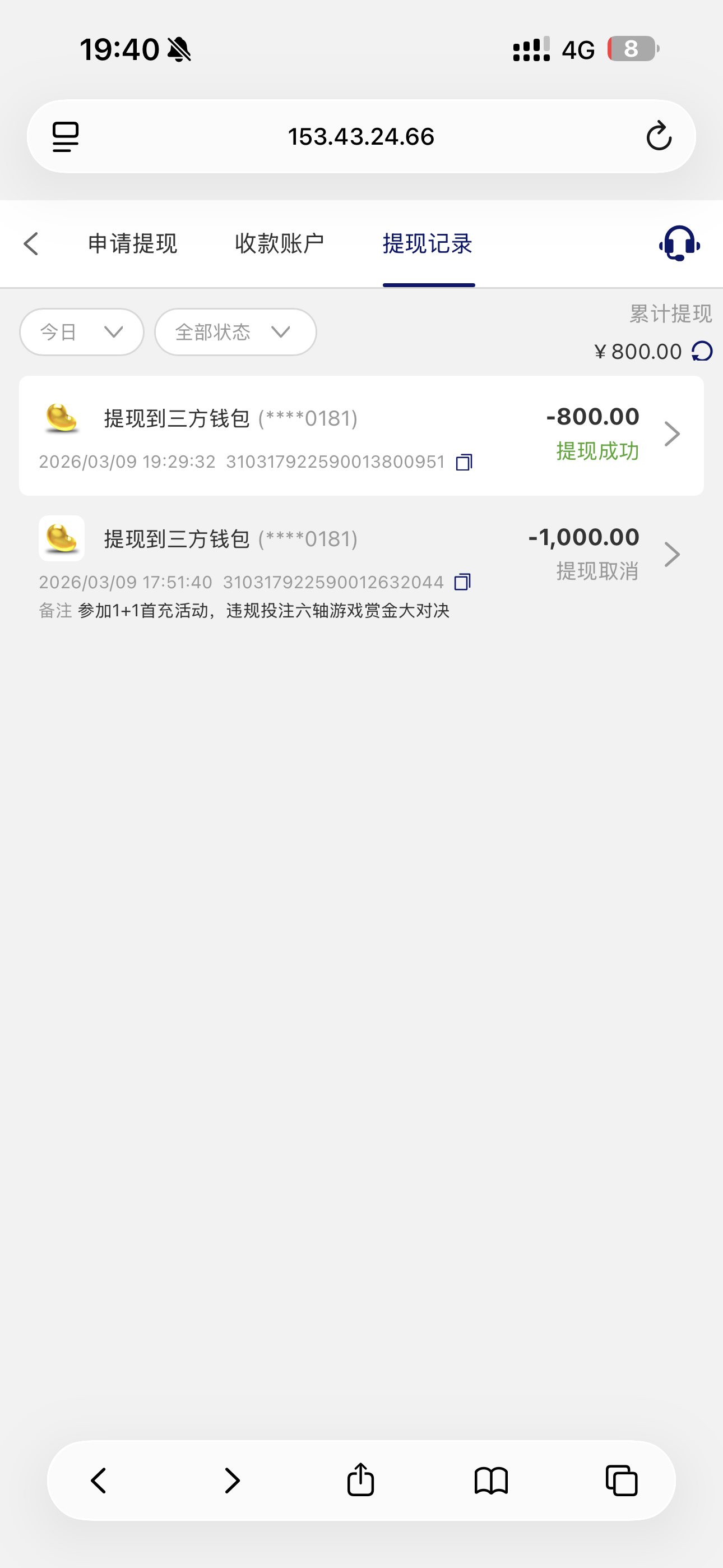723x1568 pixels.
Task: Reload the page in browser address bar
Action: 659,136
